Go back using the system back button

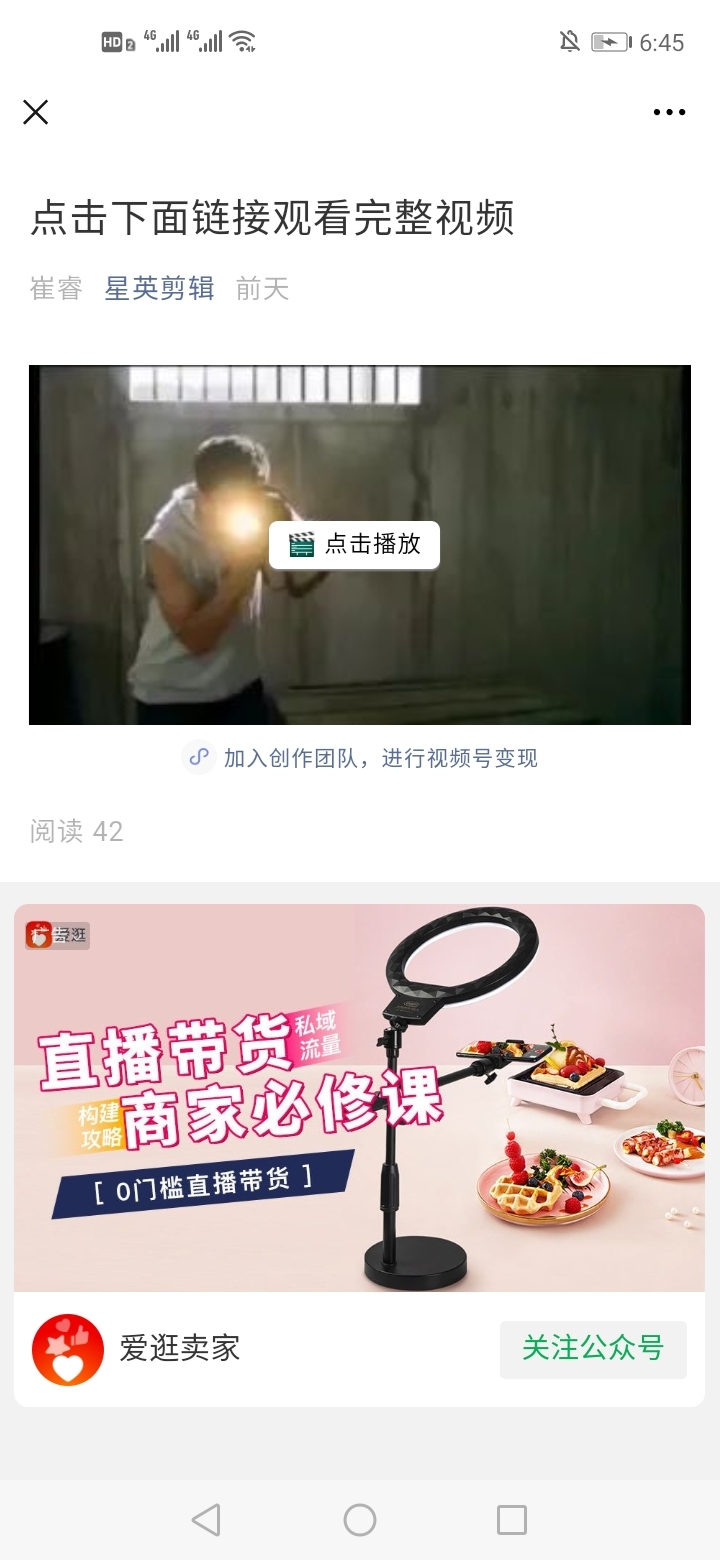pyautogui.click(x=206, y=1520)
